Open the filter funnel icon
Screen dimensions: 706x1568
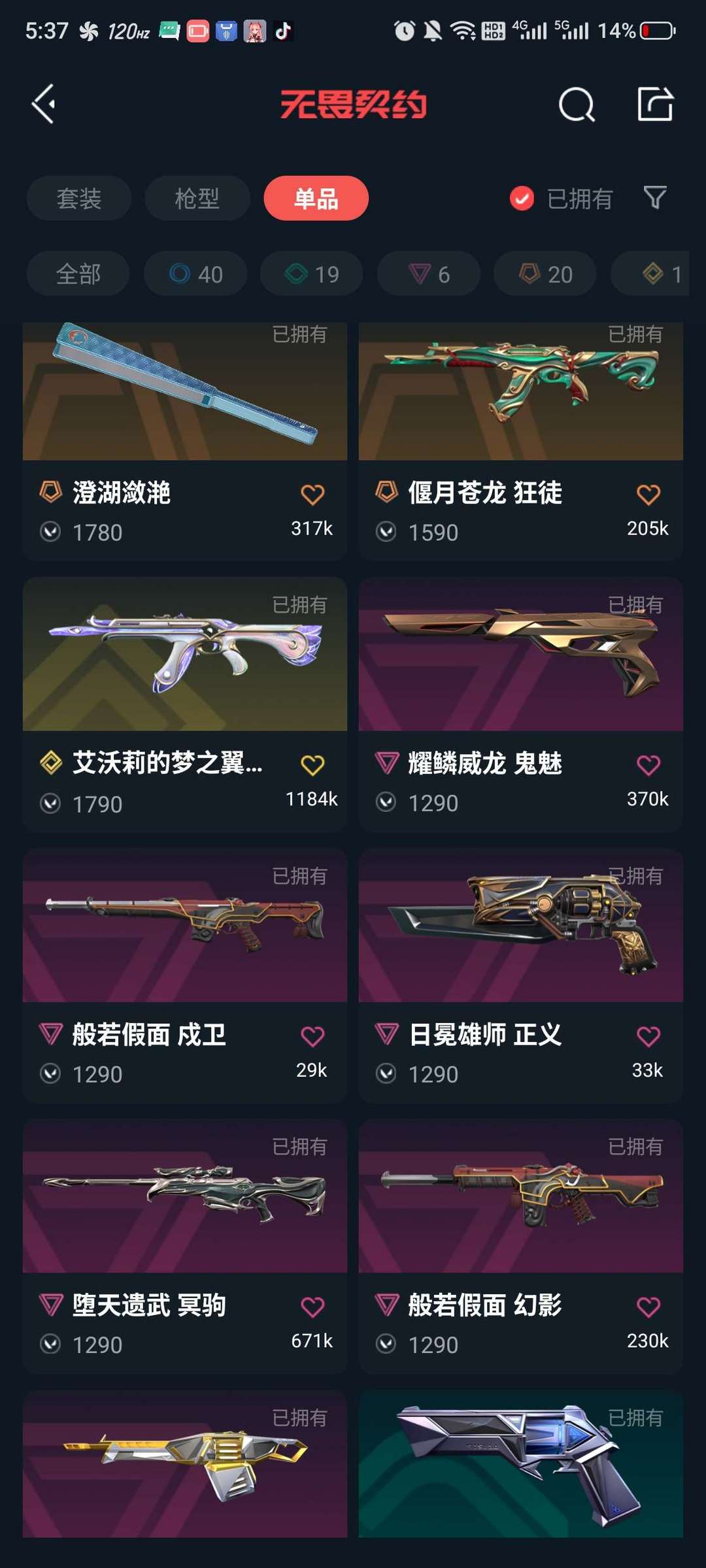click(655, 197)
